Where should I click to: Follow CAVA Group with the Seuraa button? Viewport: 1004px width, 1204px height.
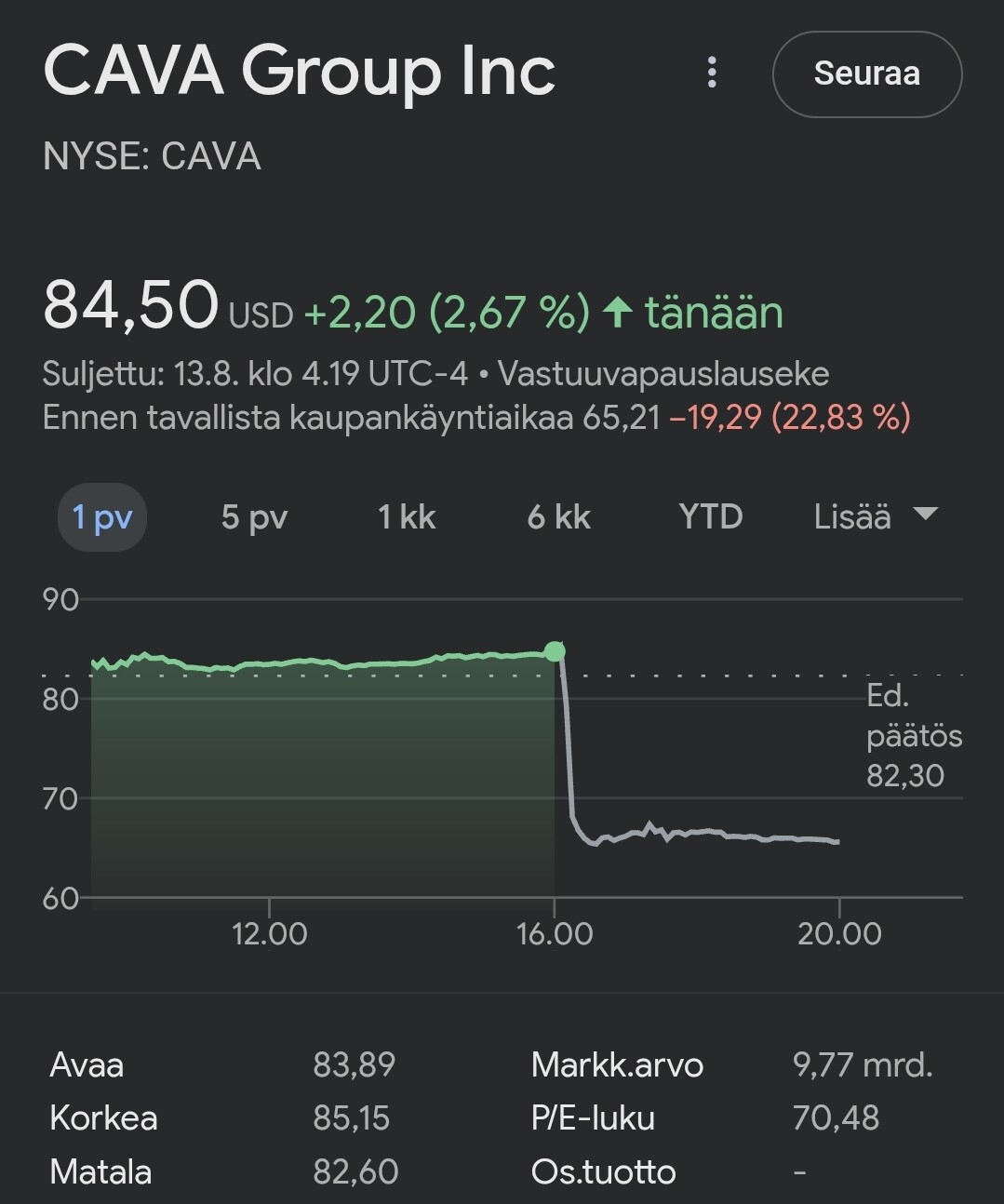coord(866,74)
